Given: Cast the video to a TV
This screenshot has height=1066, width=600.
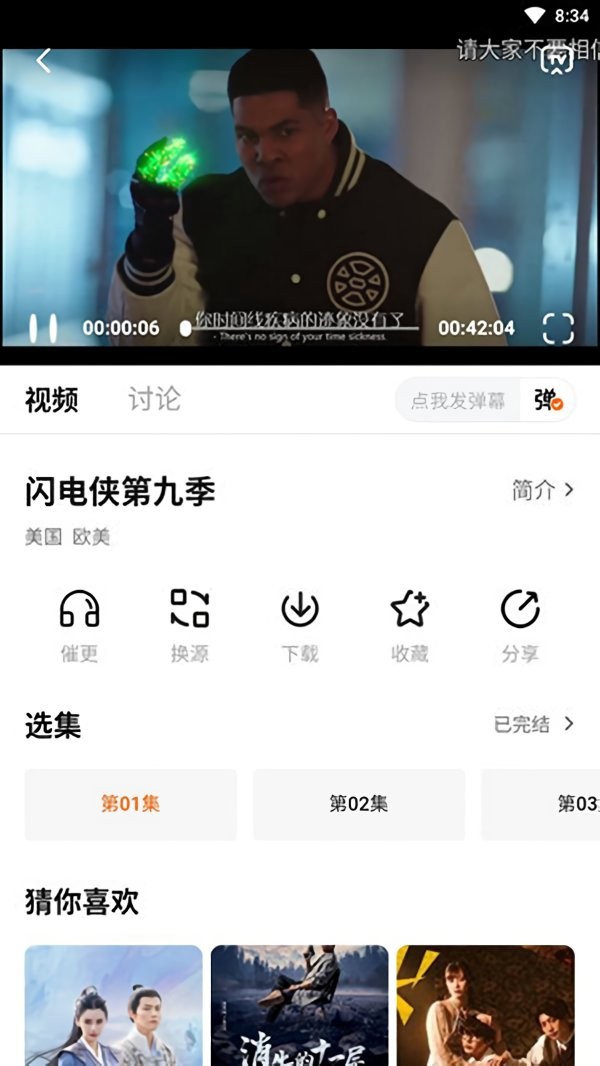Looking at the screenshot, I should (x=557, y=61).
